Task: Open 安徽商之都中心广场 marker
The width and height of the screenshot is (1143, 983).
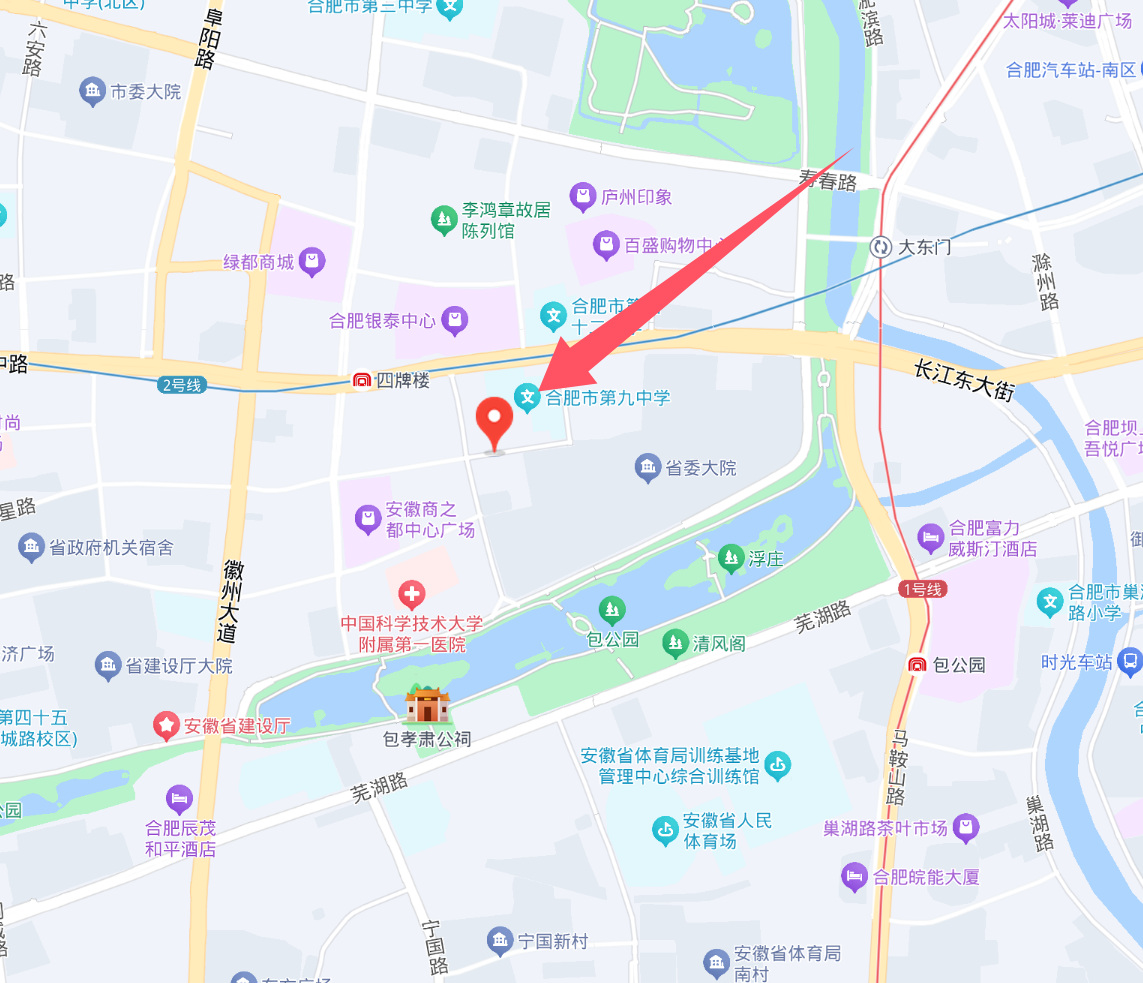Action: [x=369, y=519]
